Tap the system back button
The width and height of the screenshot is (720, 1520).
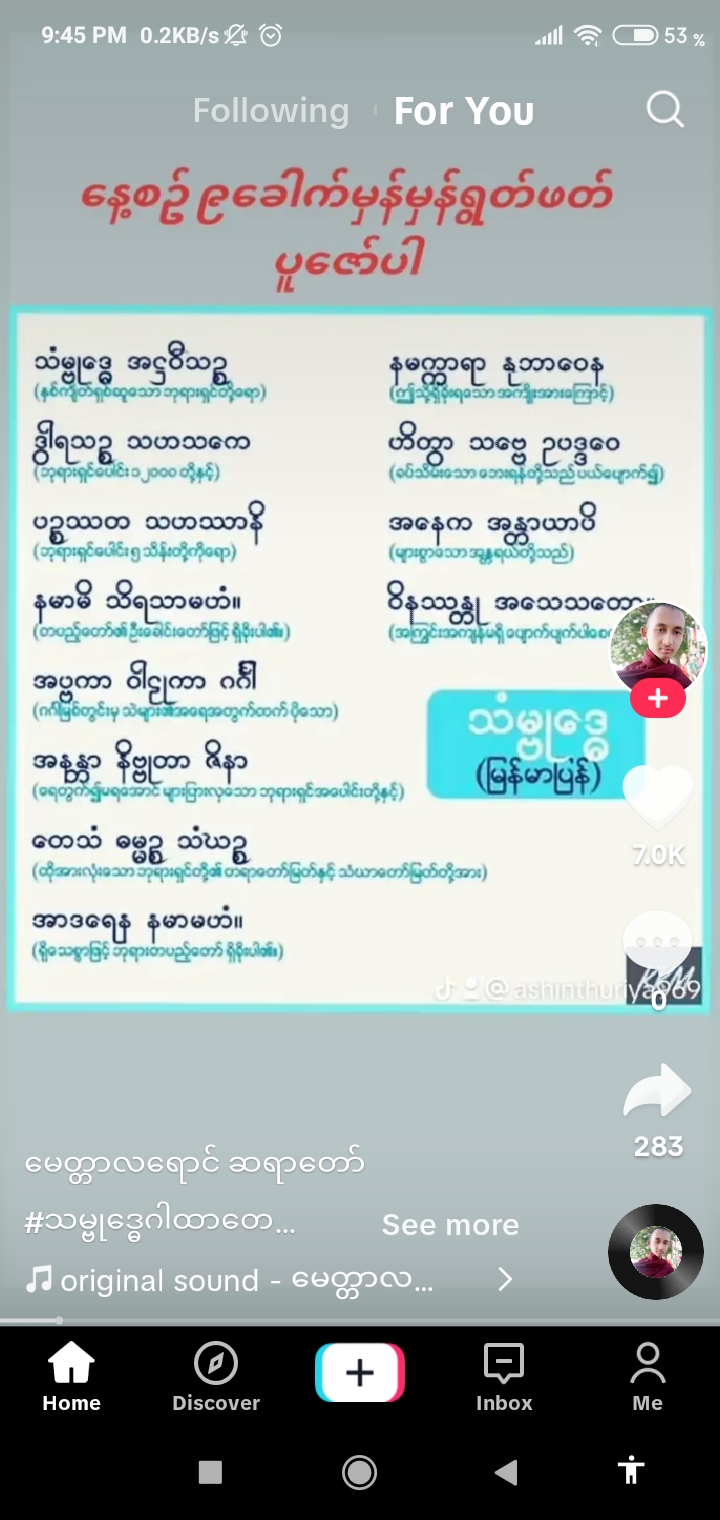click(506, 1471)
